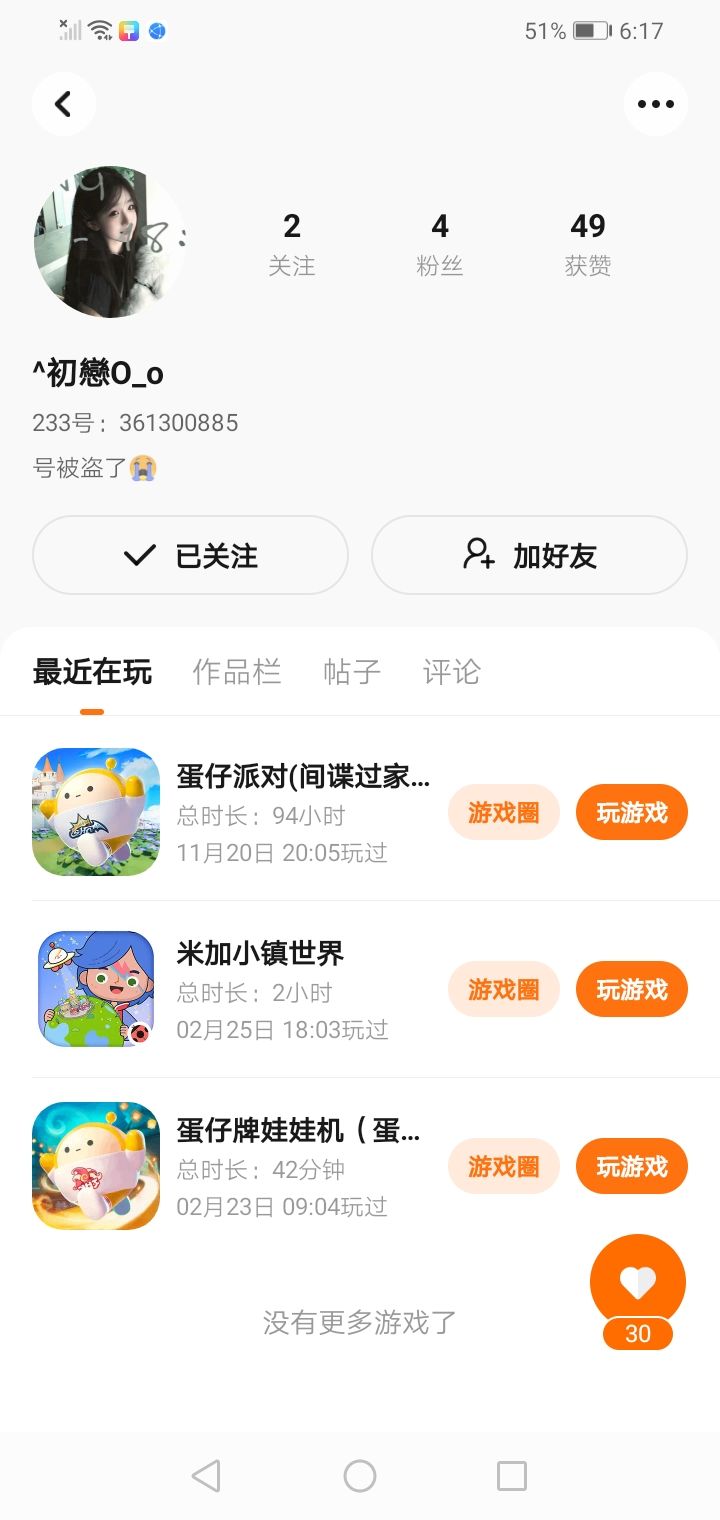
Task: Play 蛋仔派对 via 玩游戏
Action: click(x=631, y=812)
